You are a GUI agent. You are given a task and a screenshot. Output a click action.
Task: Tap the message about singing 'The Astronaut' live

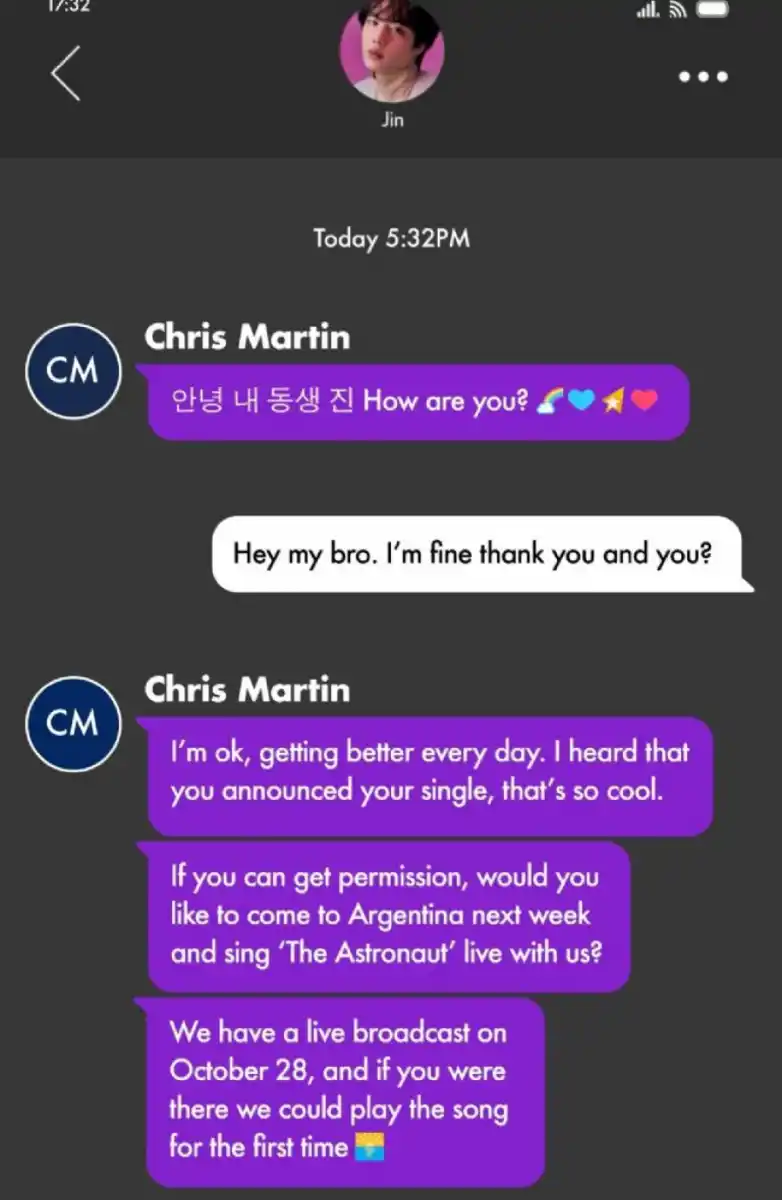click(390, 915)
